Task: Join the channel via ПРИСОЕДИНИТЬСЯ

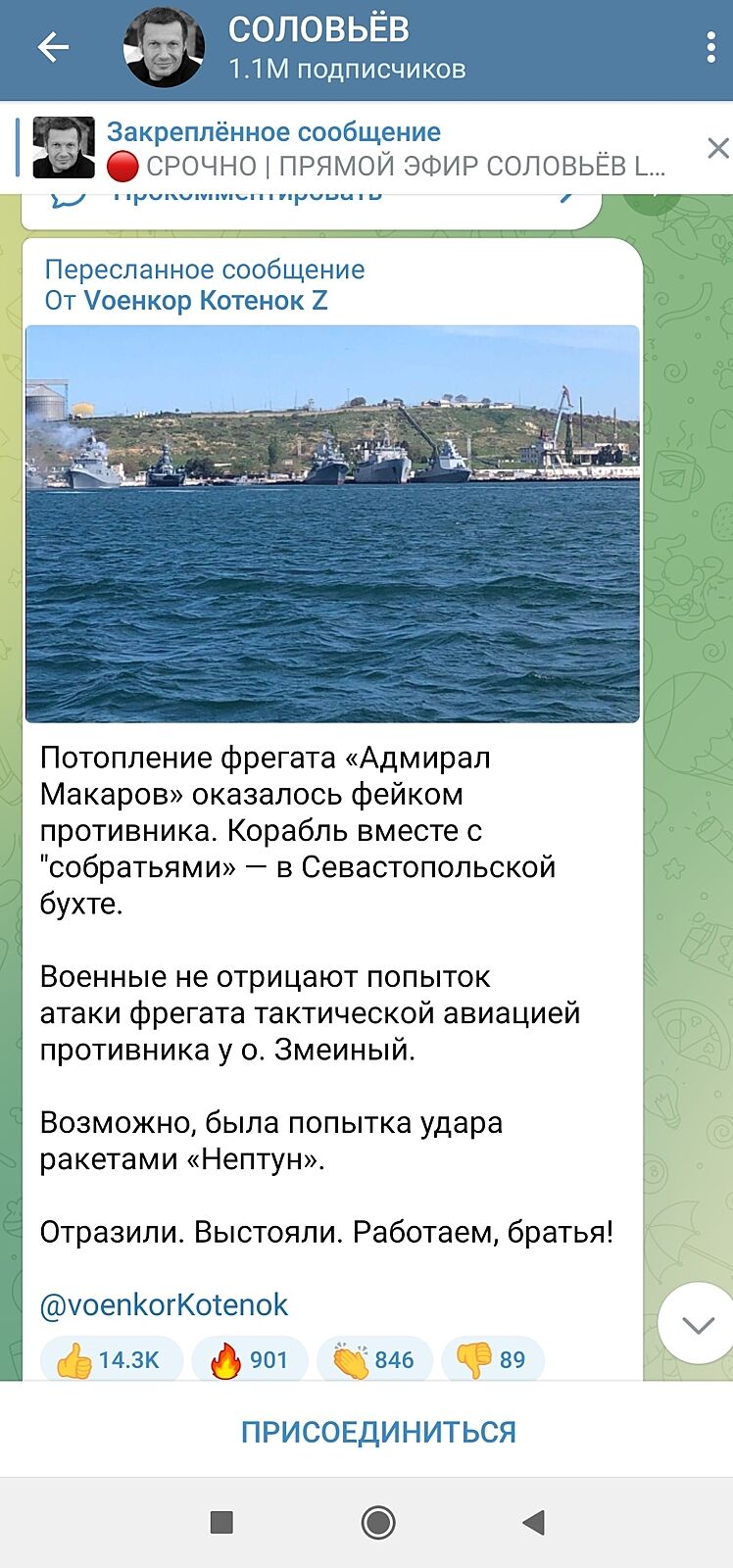Action: point(378,1432)
